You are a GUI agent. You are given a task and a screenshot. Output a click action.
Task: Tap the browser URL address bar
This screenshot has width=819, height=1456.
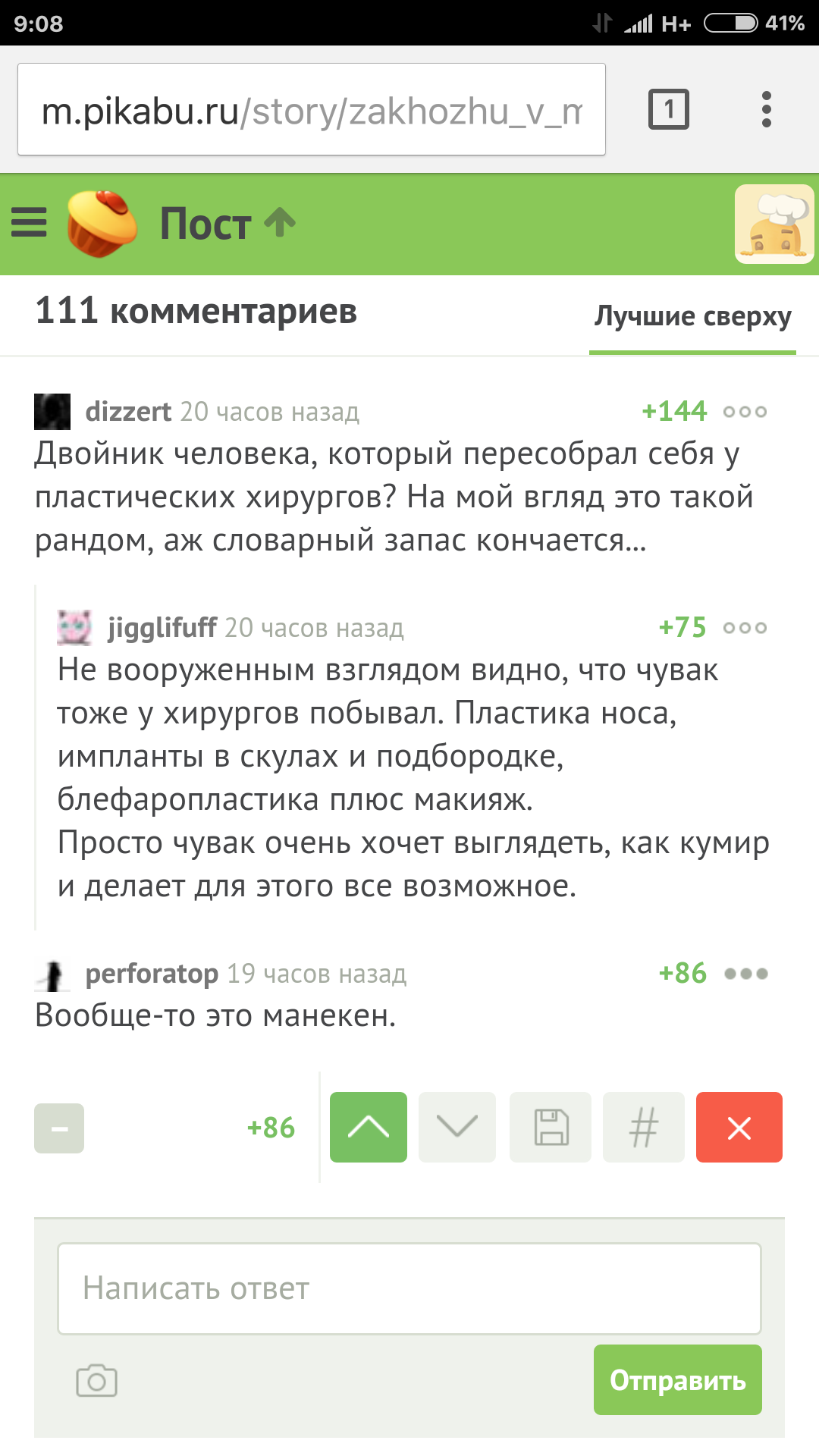tap(311, 110)
